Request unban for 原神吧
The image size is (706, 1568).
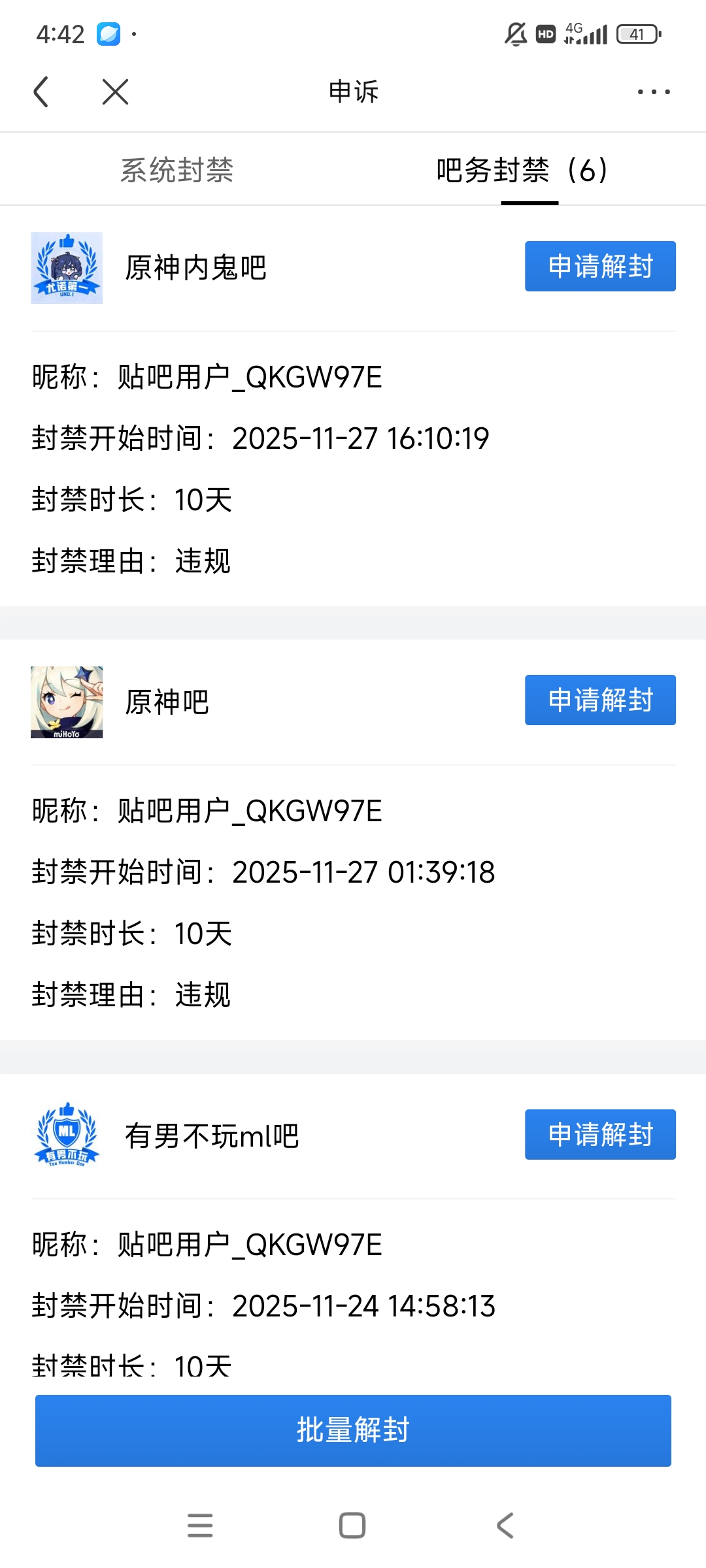pos(599,700)
